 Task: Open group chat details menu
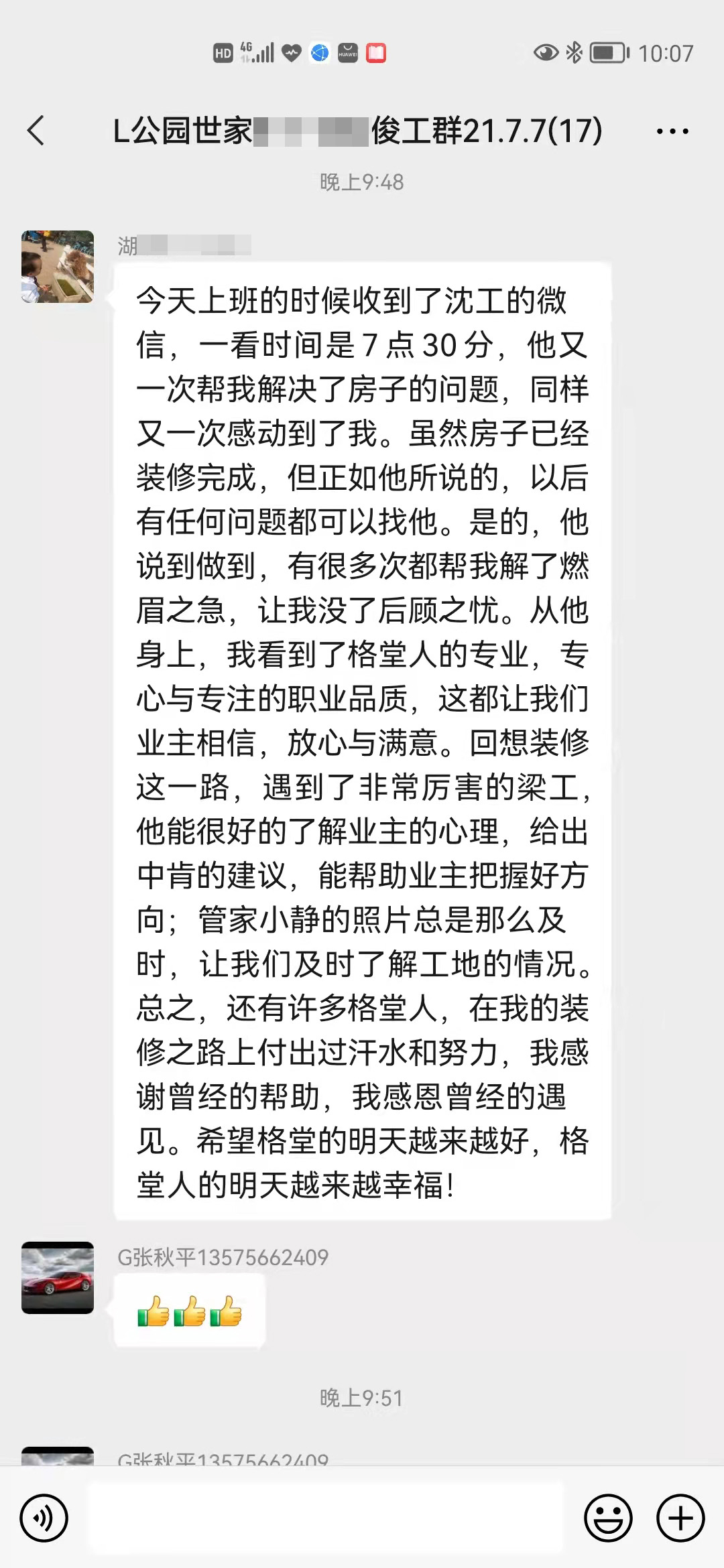tap(672, 131)
